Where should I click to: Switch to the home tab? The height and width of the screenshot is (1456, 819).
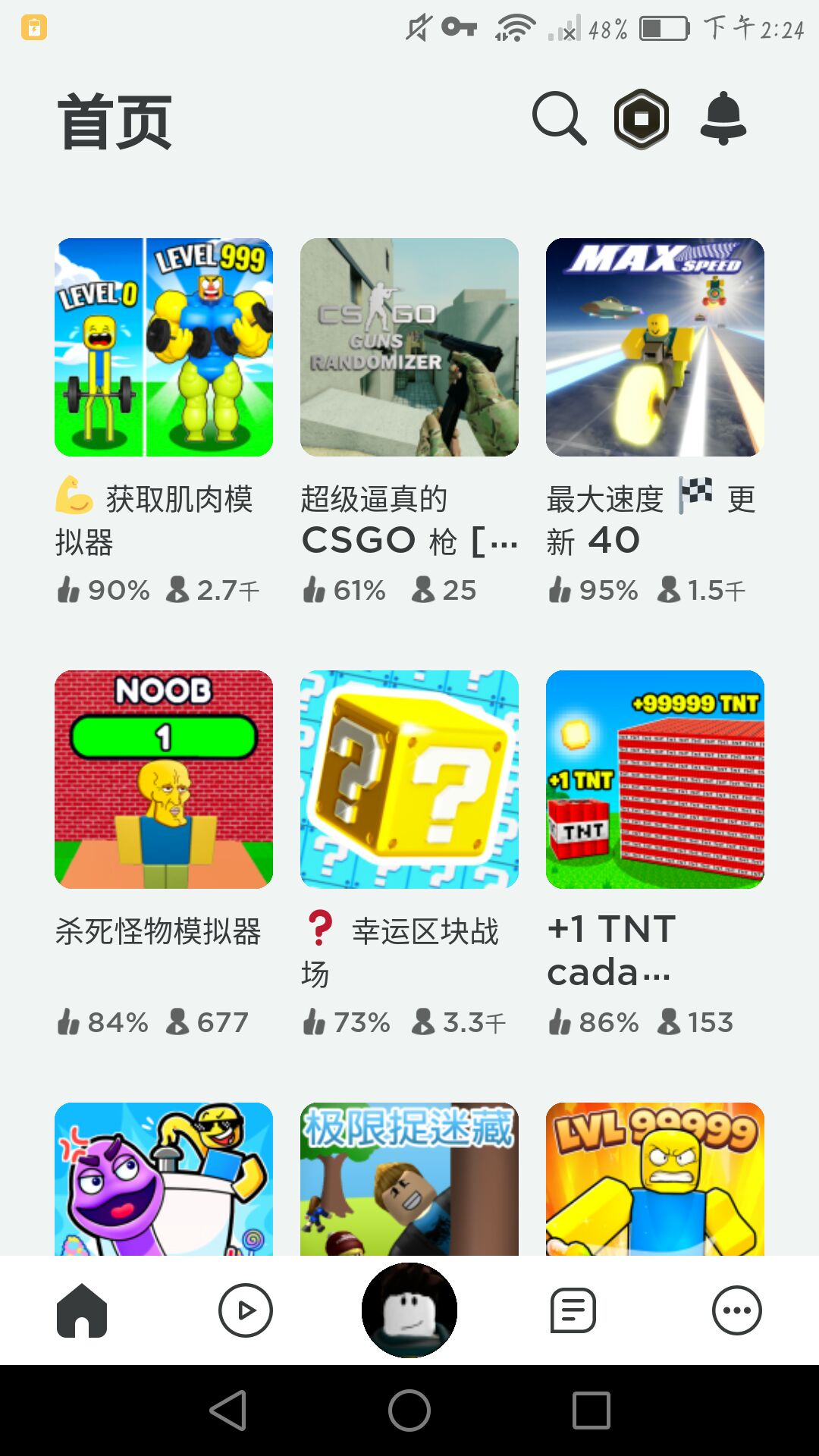tap(82, 1310)
